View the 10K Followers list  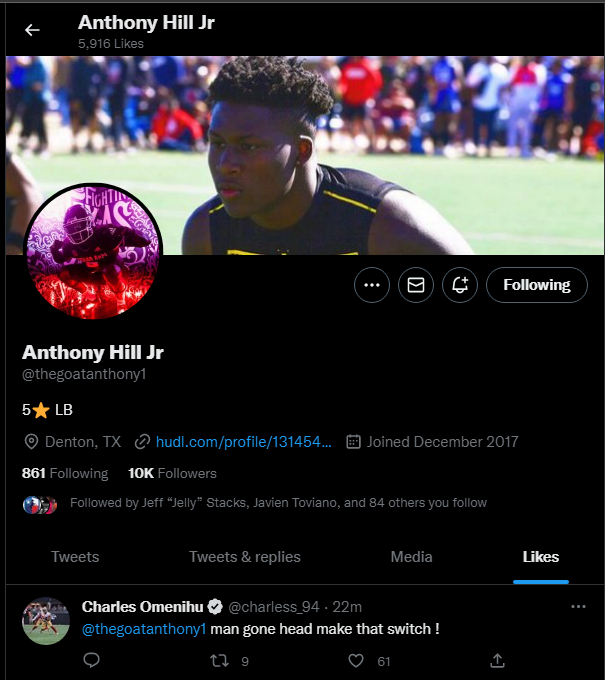click(x=172, y=473)
